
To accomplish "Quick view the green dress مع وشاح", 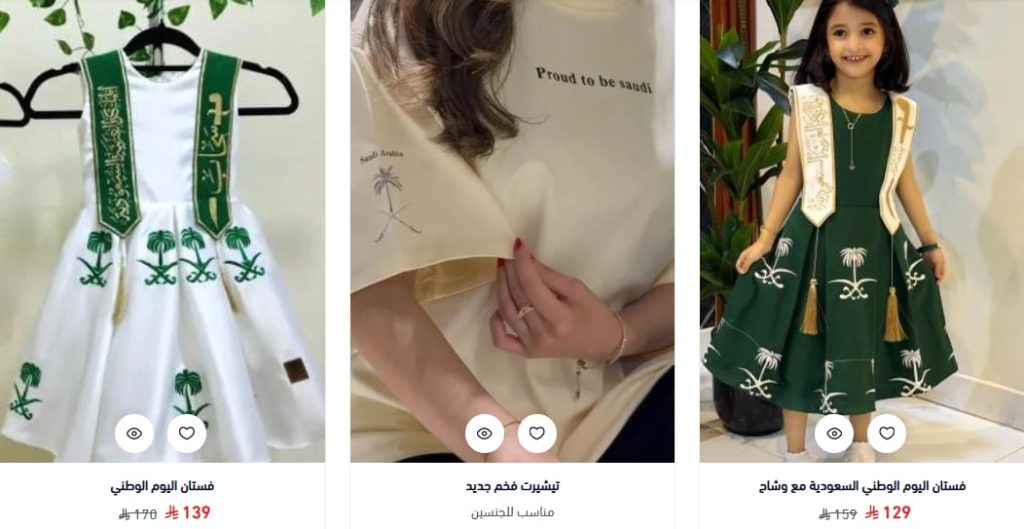I will click(835, 433).
